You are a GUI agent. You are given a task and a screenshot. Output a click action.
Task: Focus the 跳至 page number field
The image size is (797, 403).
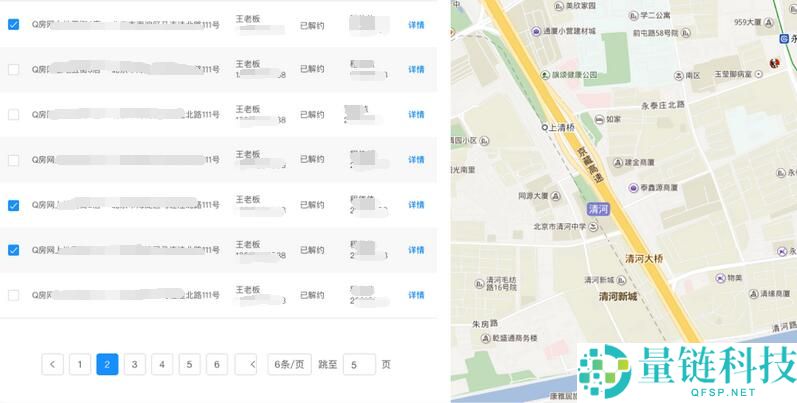(359, 365)
